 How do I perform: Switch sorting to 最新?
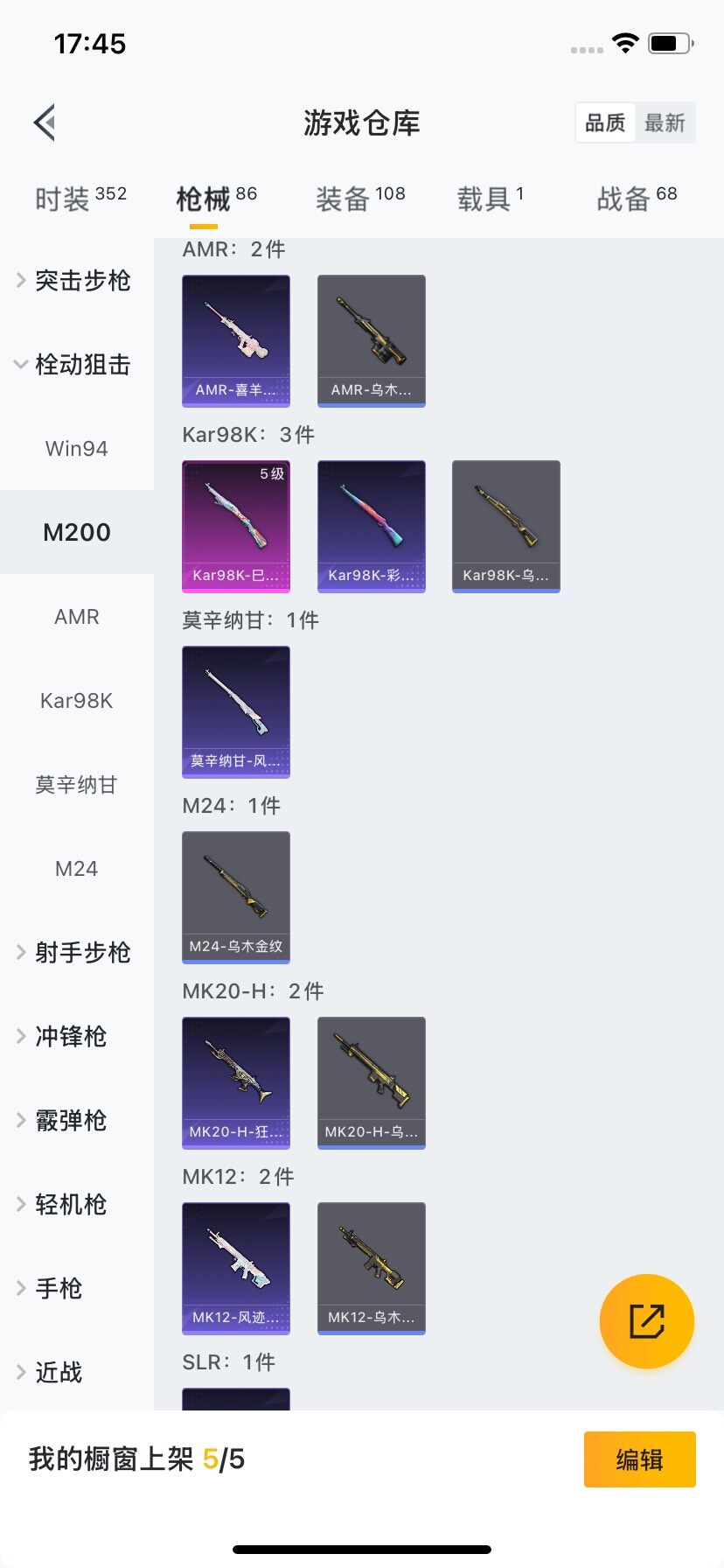point(665,122)
